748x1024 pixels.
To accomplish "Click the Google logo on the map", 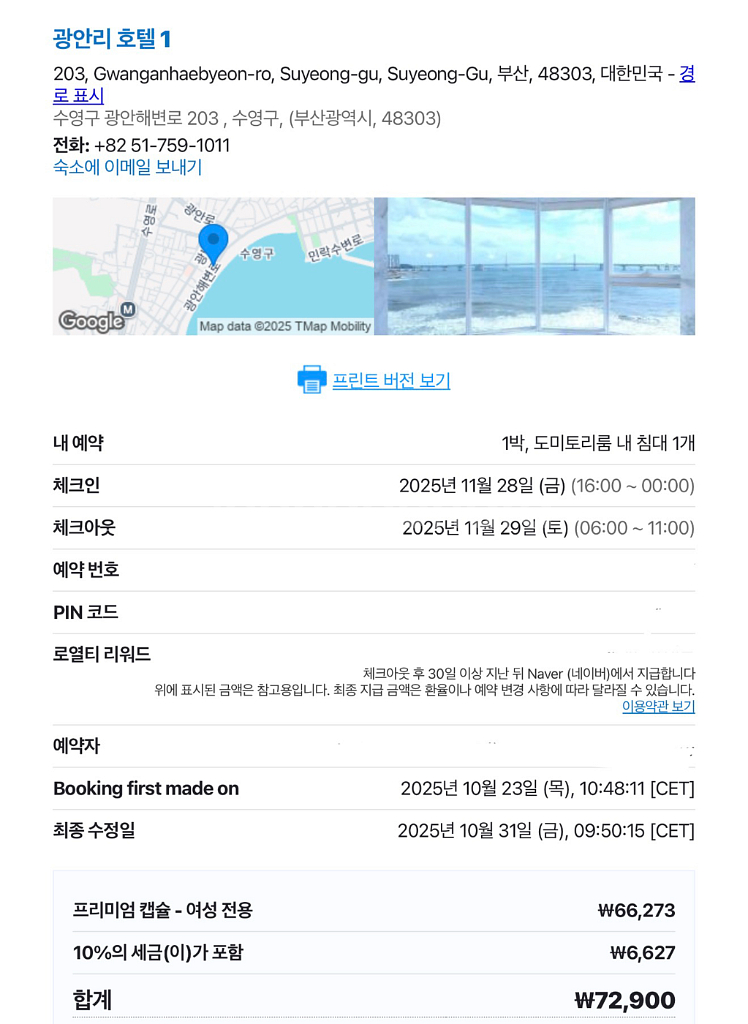I will (92, 321).
